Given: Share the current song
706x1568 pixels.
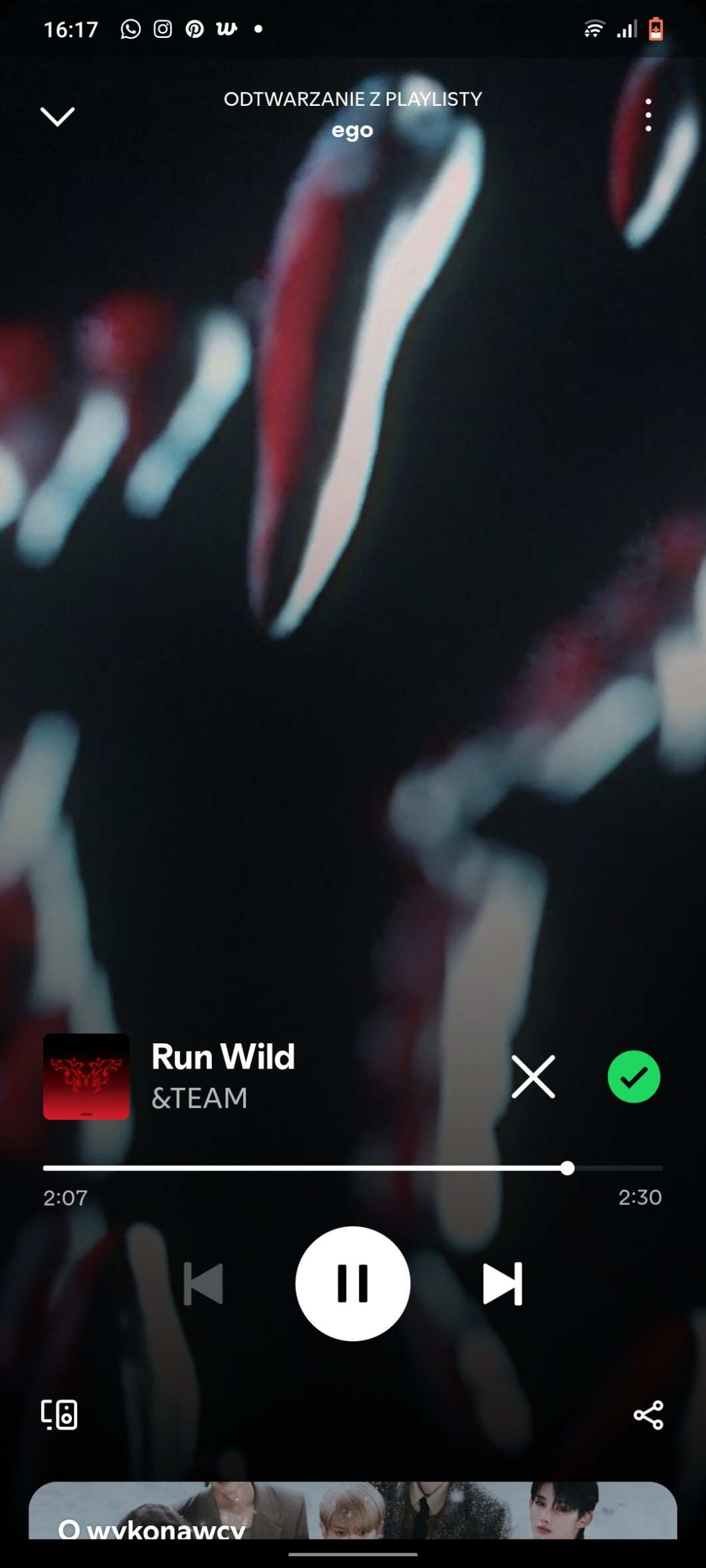Looking at the screenshot, I should pyautogui.click(x=648, y=1414).
